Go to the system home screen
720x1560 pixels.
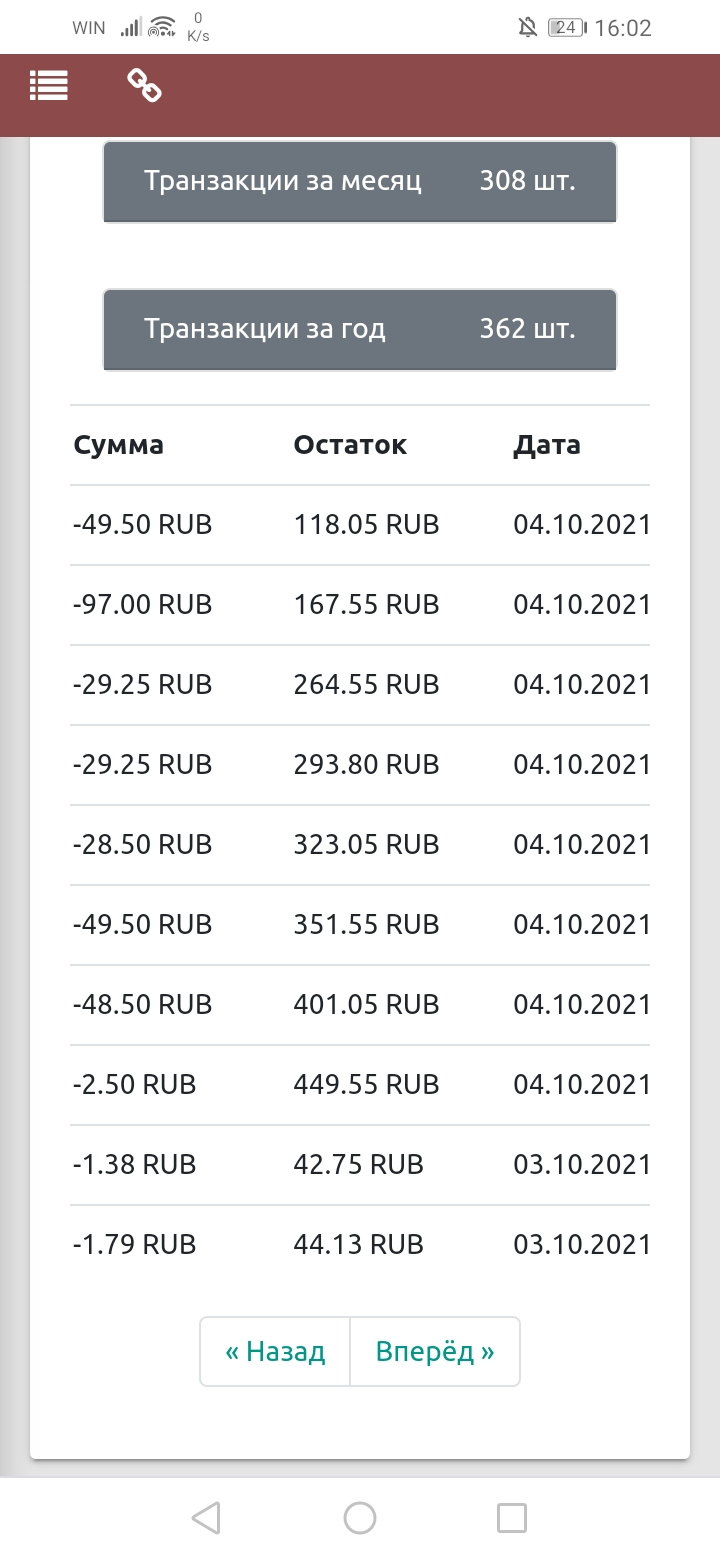(x=360, y=1518)
